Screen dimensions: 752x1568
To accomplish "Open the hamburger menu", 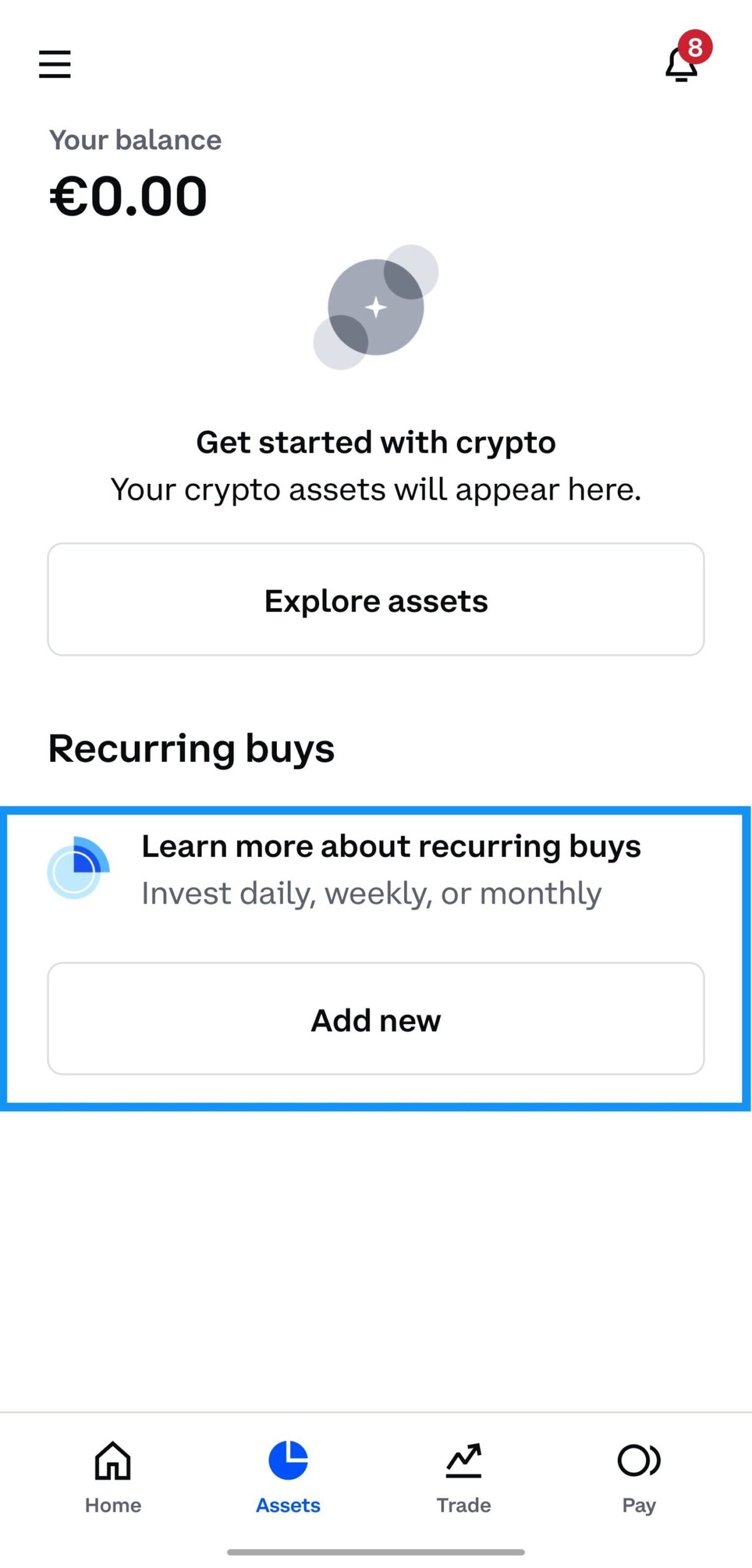I will (55, 64).
